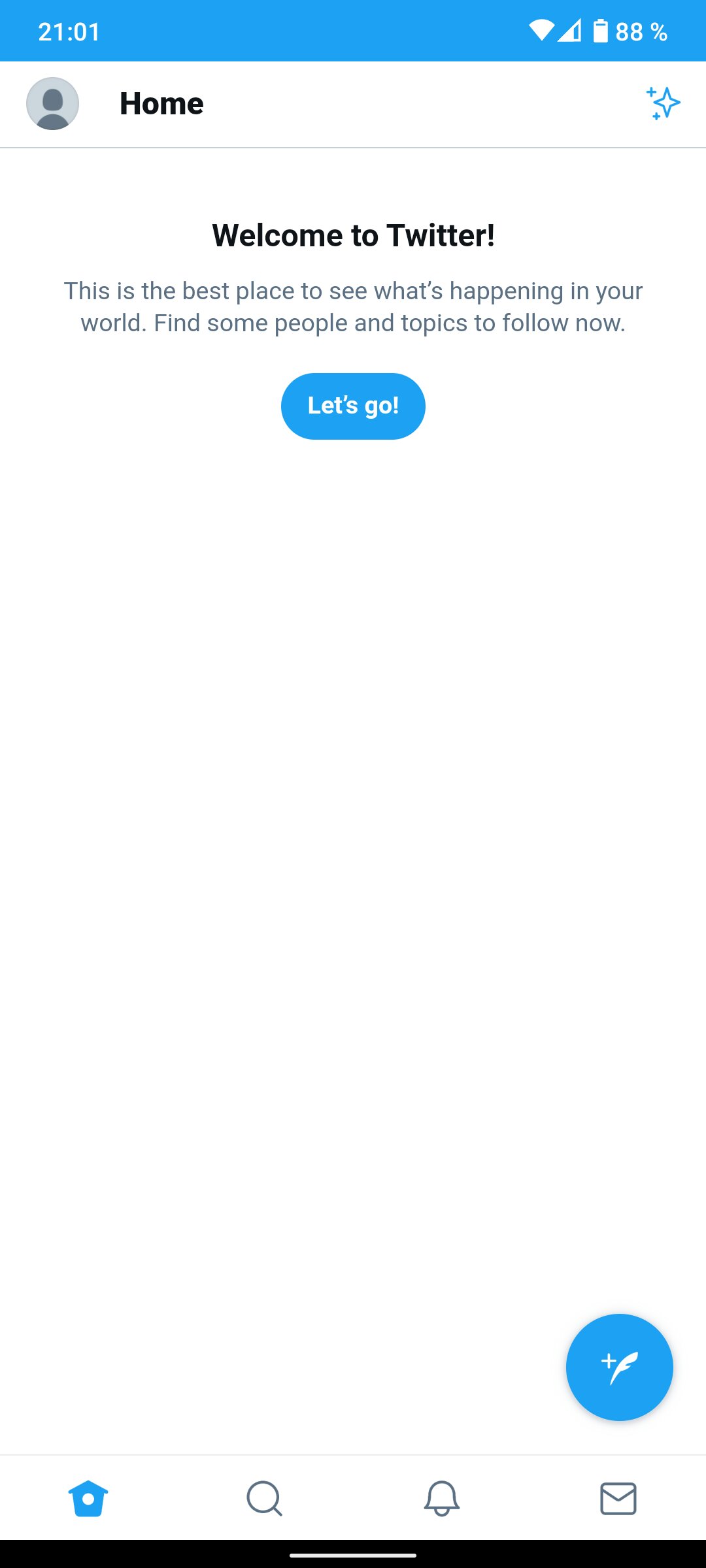
Task: Tap the Let's go! button
Action: pyautogui.click(x=353, y=406)
